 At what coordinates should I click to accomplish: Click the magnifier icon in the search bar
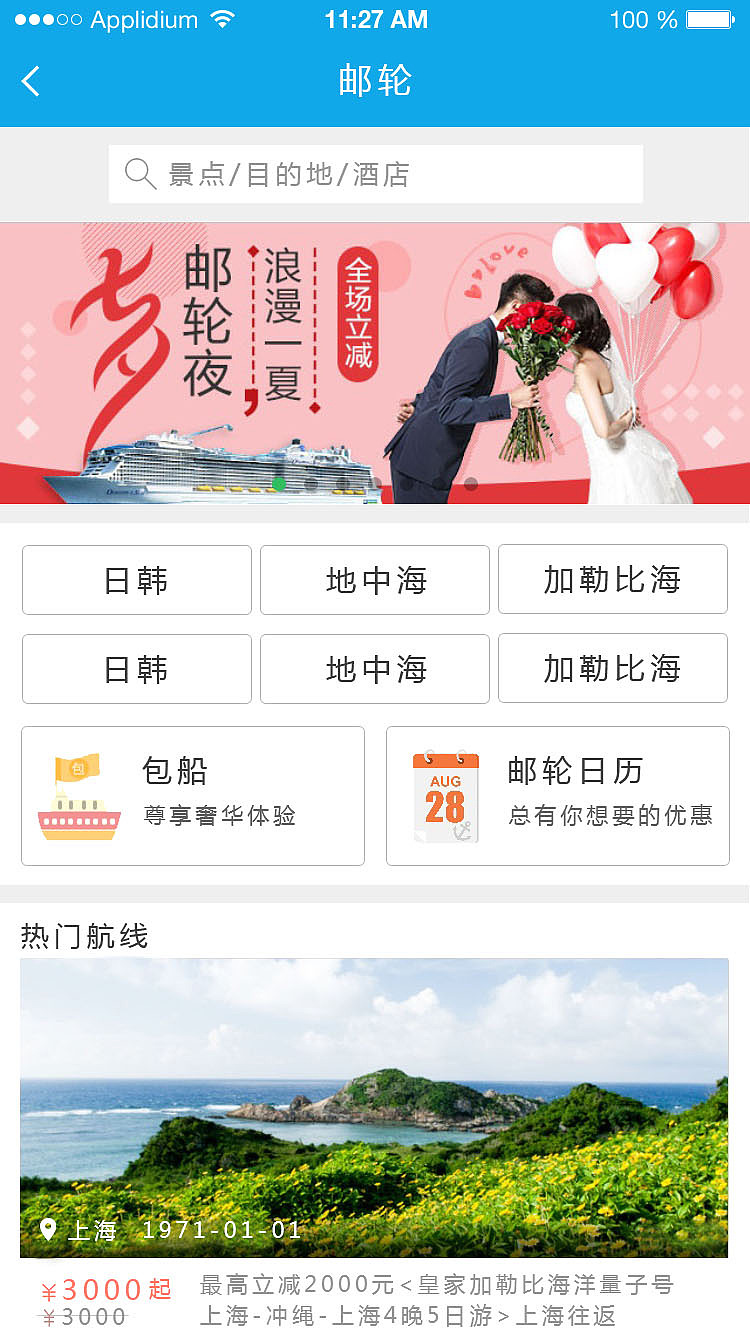pos(140,174)
